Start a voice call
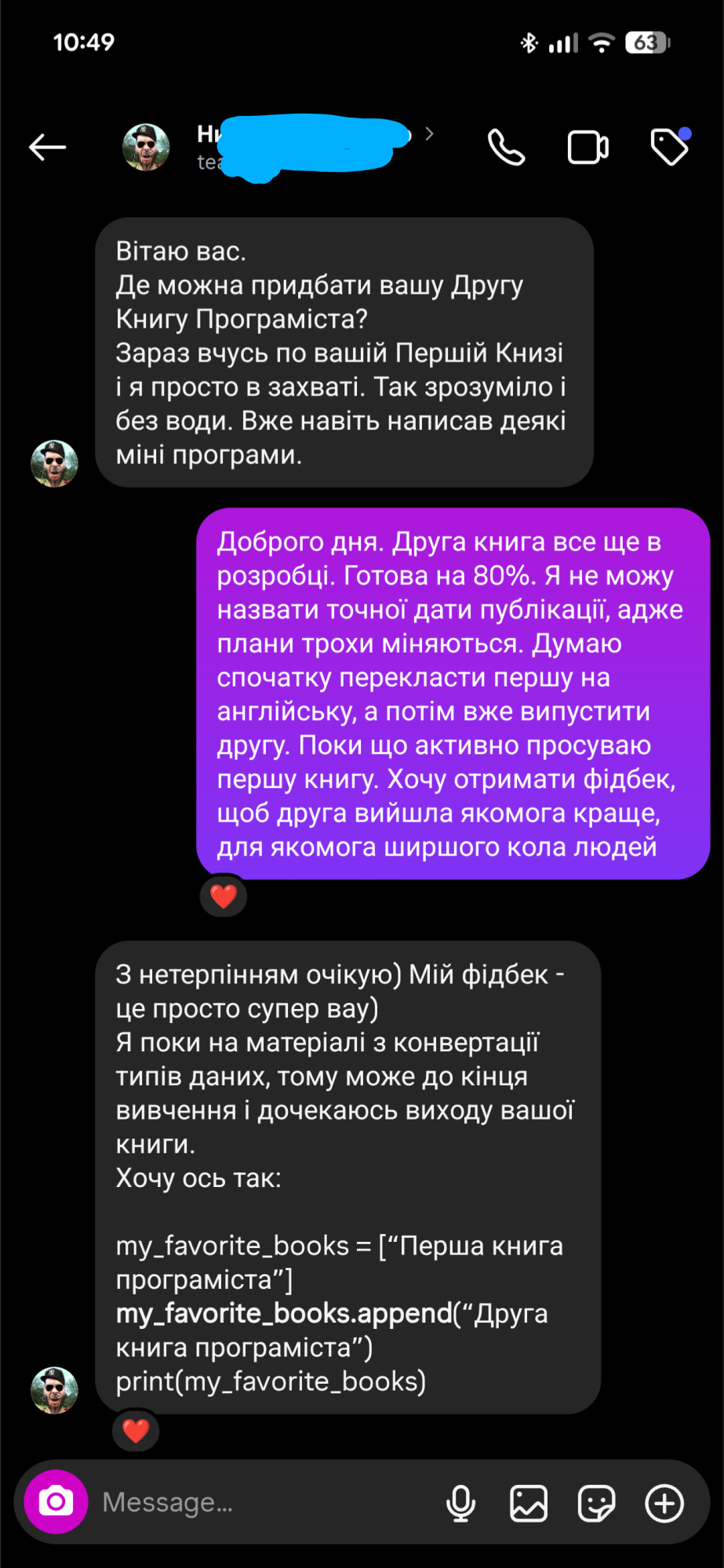Viewport: 724px width, 1568px height. point(506,147)
